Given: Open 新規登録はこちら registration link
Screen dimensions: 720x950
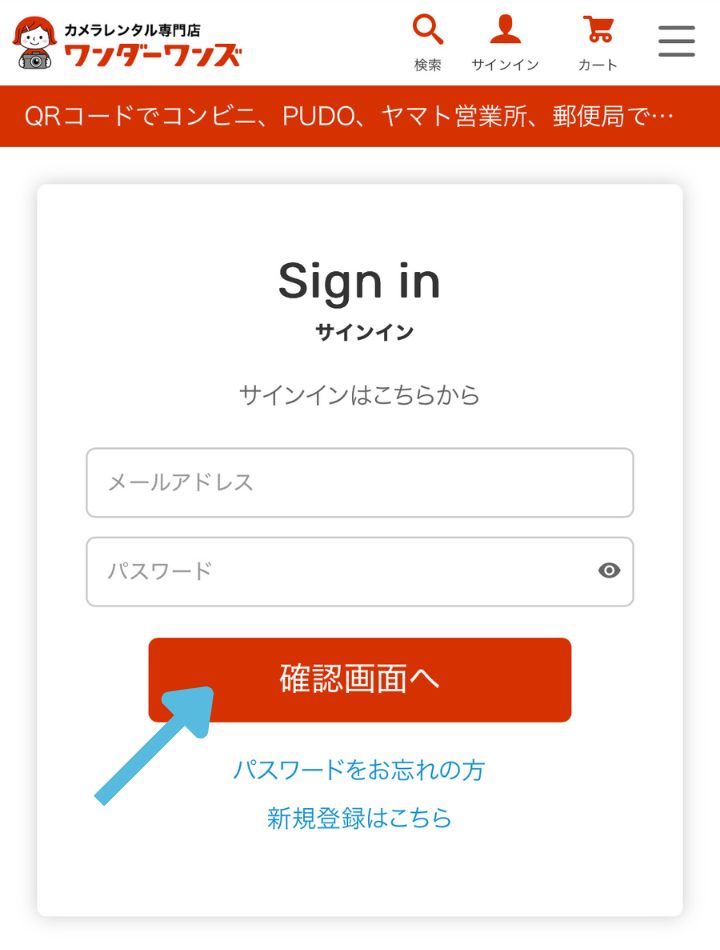Looking at the screenshot, I should click(359, 818).
